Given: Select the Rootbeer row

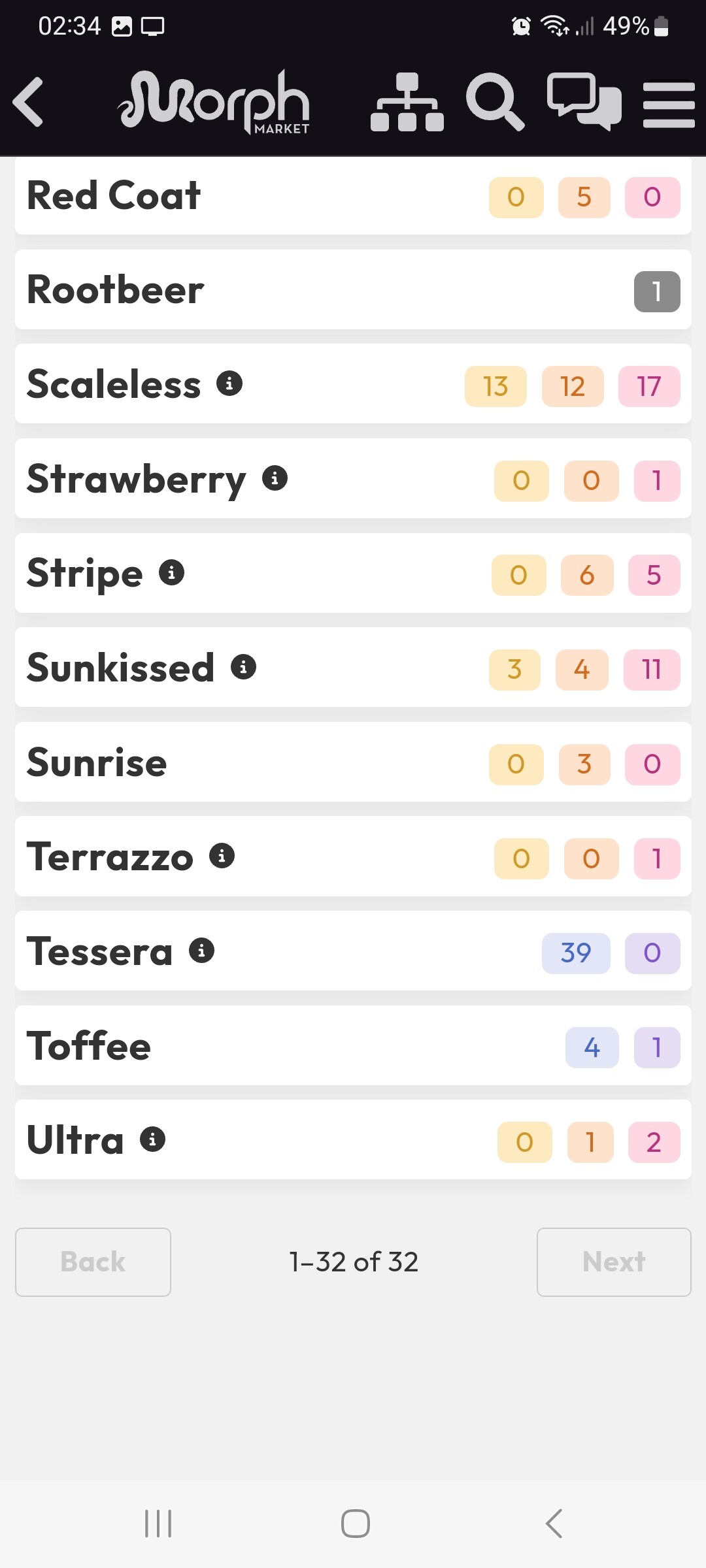Looking at the screenshot, I should click(353, 290).
